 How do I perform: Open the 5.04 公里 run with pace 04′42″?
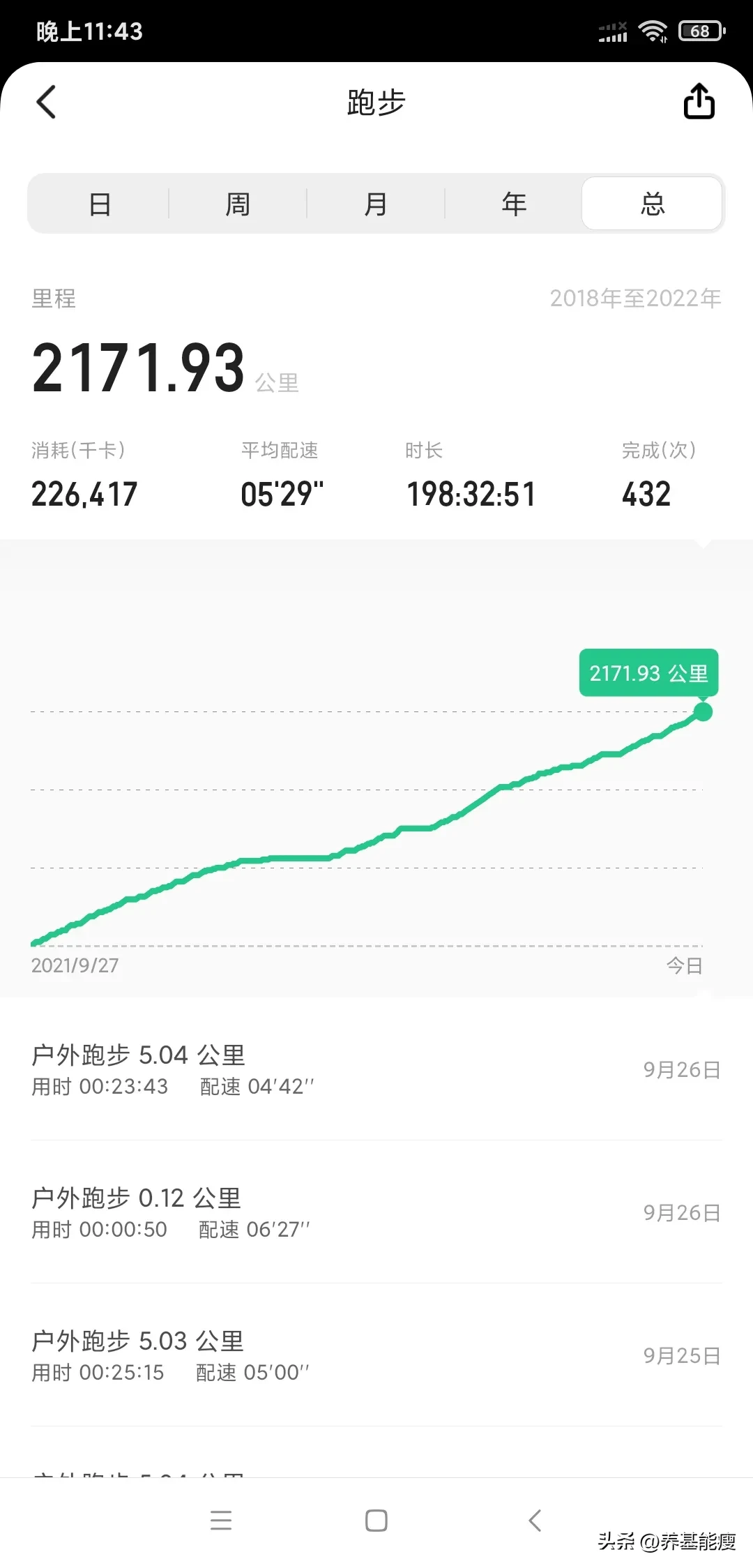[x=376, y=1069]
